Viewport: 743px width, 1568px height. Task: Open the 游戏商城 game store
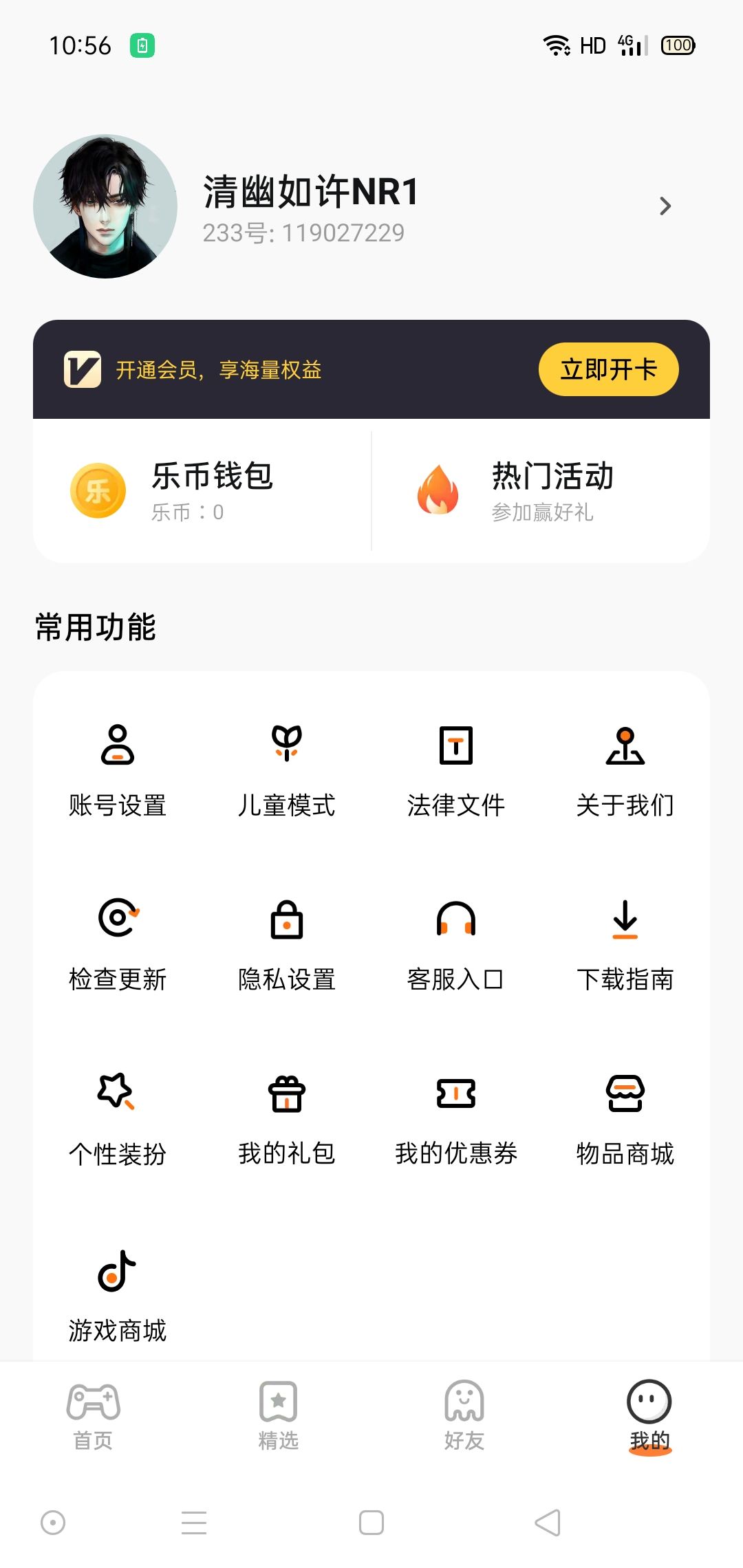118,1294
